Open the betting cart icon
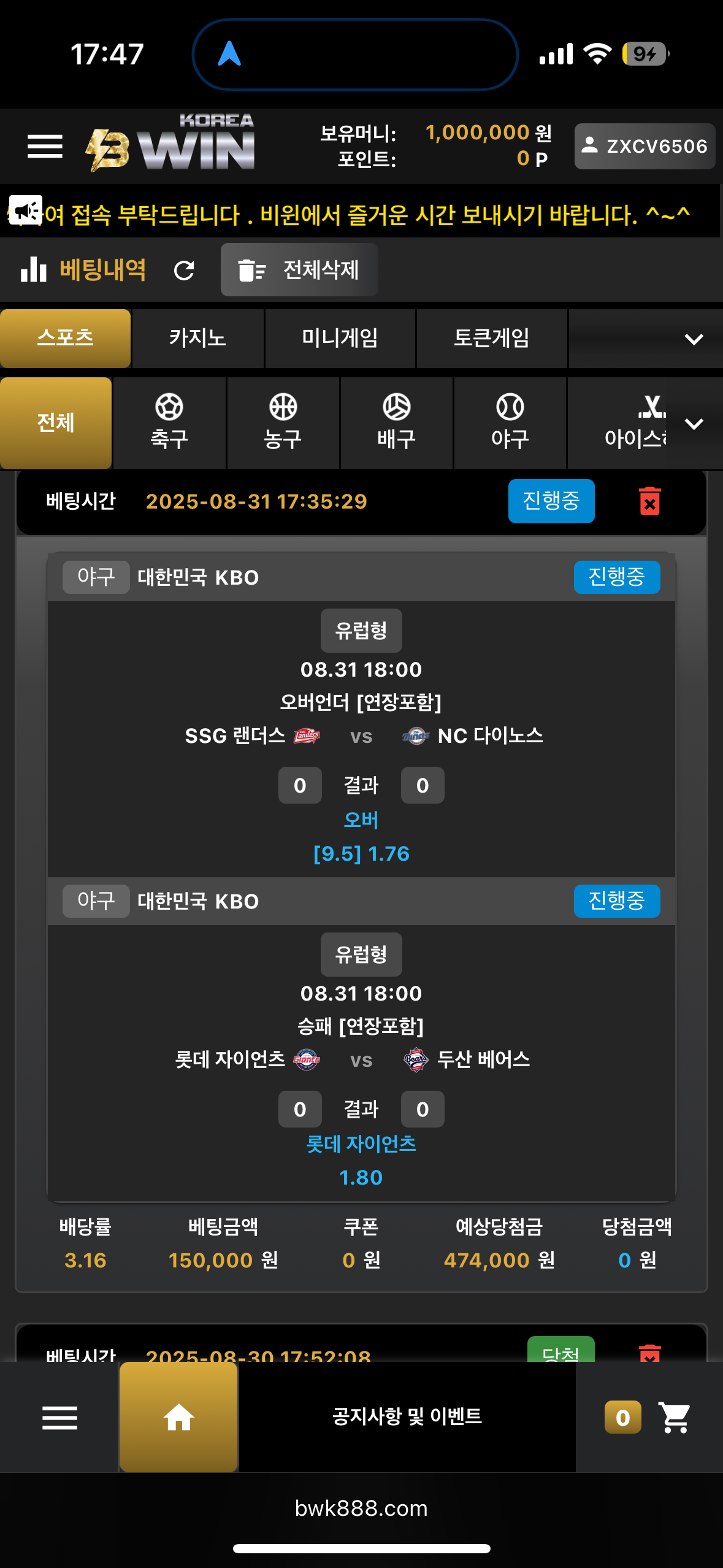The image size is (723, 1568). pos(674,1418)
